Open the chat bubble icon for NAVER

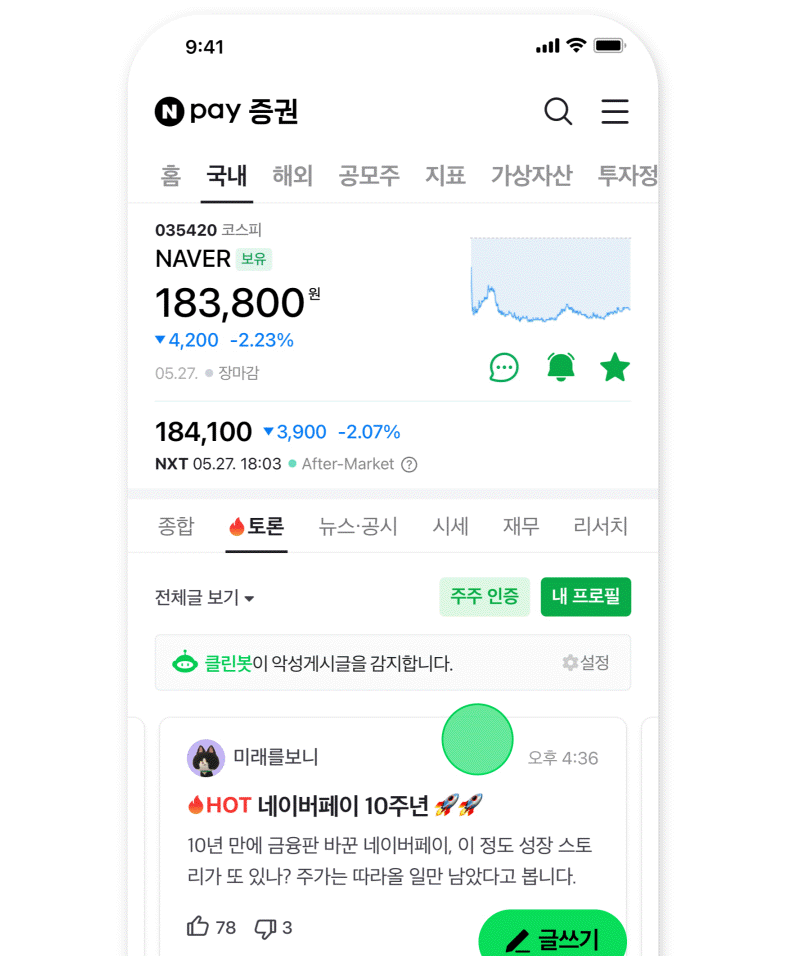point(504,368)
